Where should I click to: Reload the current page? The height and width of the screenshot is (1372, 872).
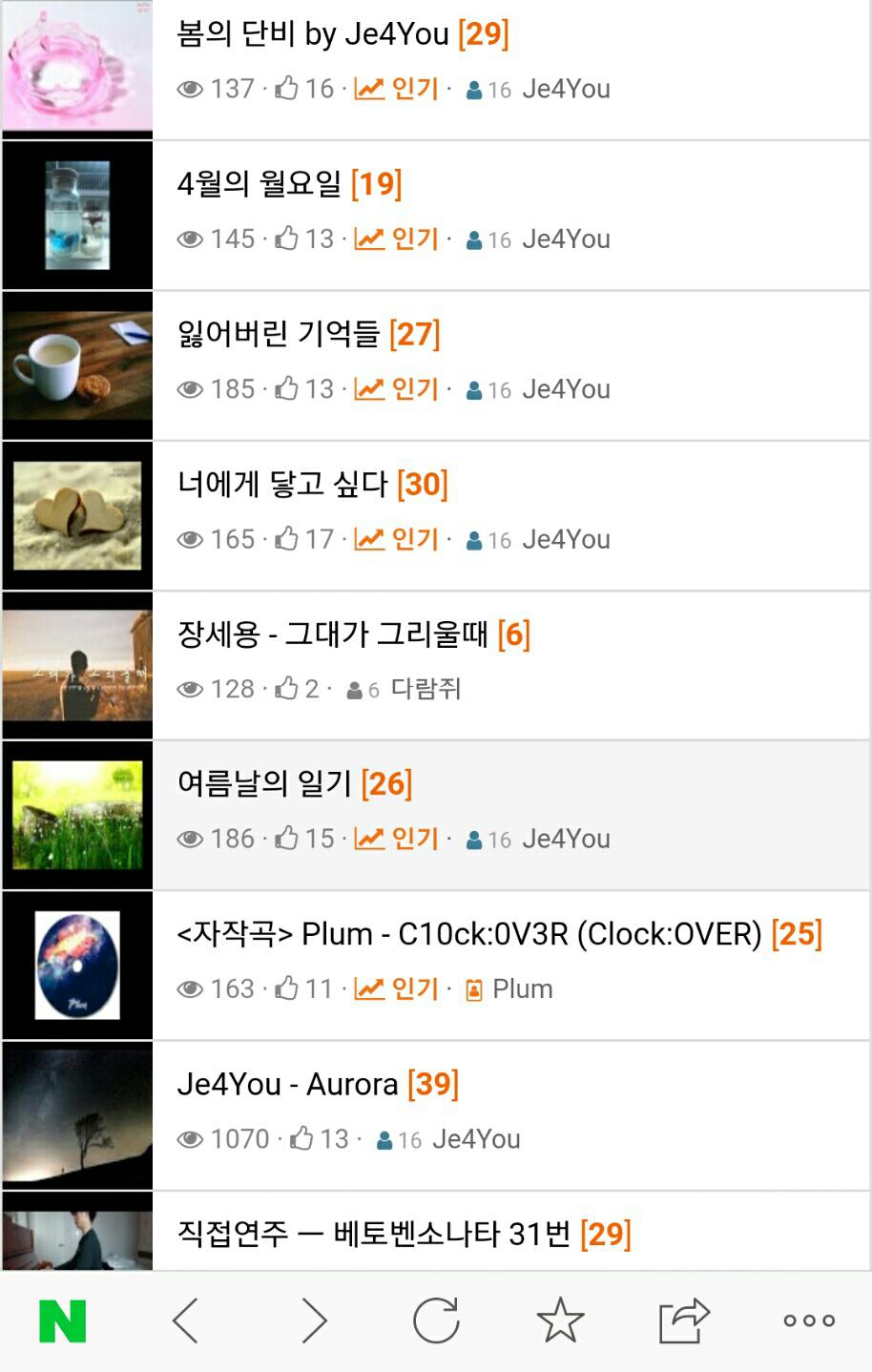click(x=436, y=1321)
